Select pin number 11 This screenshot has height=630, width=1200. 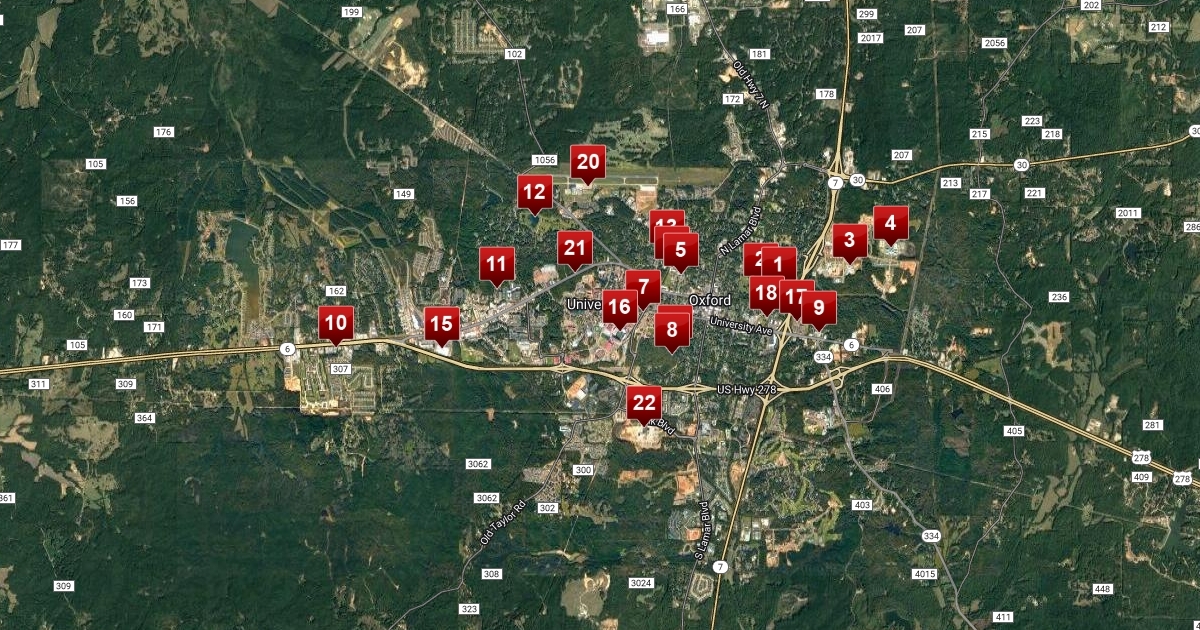pyautogui.click(x=496, y=264)
